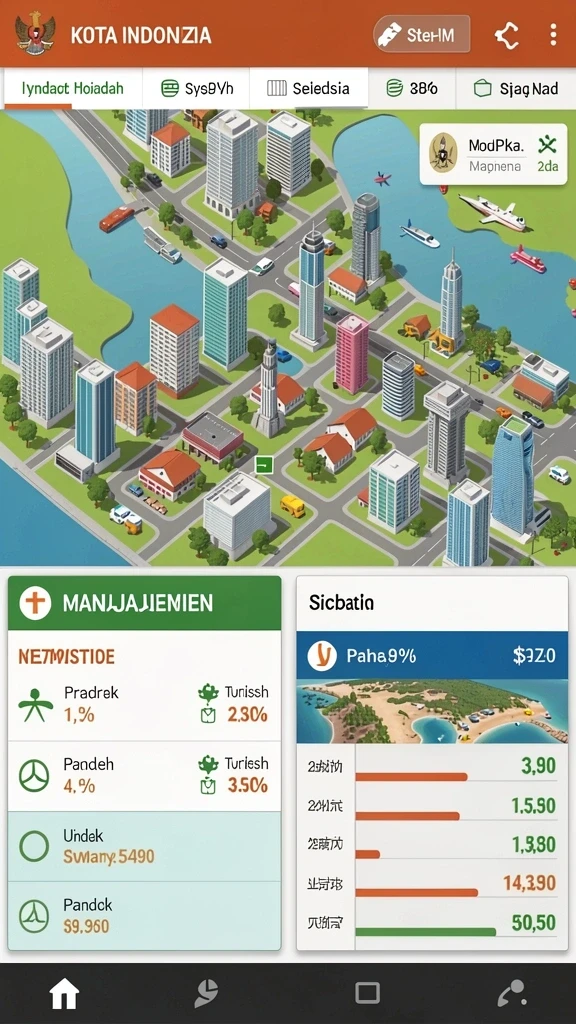Open the last bottom bar tab
Image resolution: width=576 pixels, height=1024 pixels.
click(512, 994)
